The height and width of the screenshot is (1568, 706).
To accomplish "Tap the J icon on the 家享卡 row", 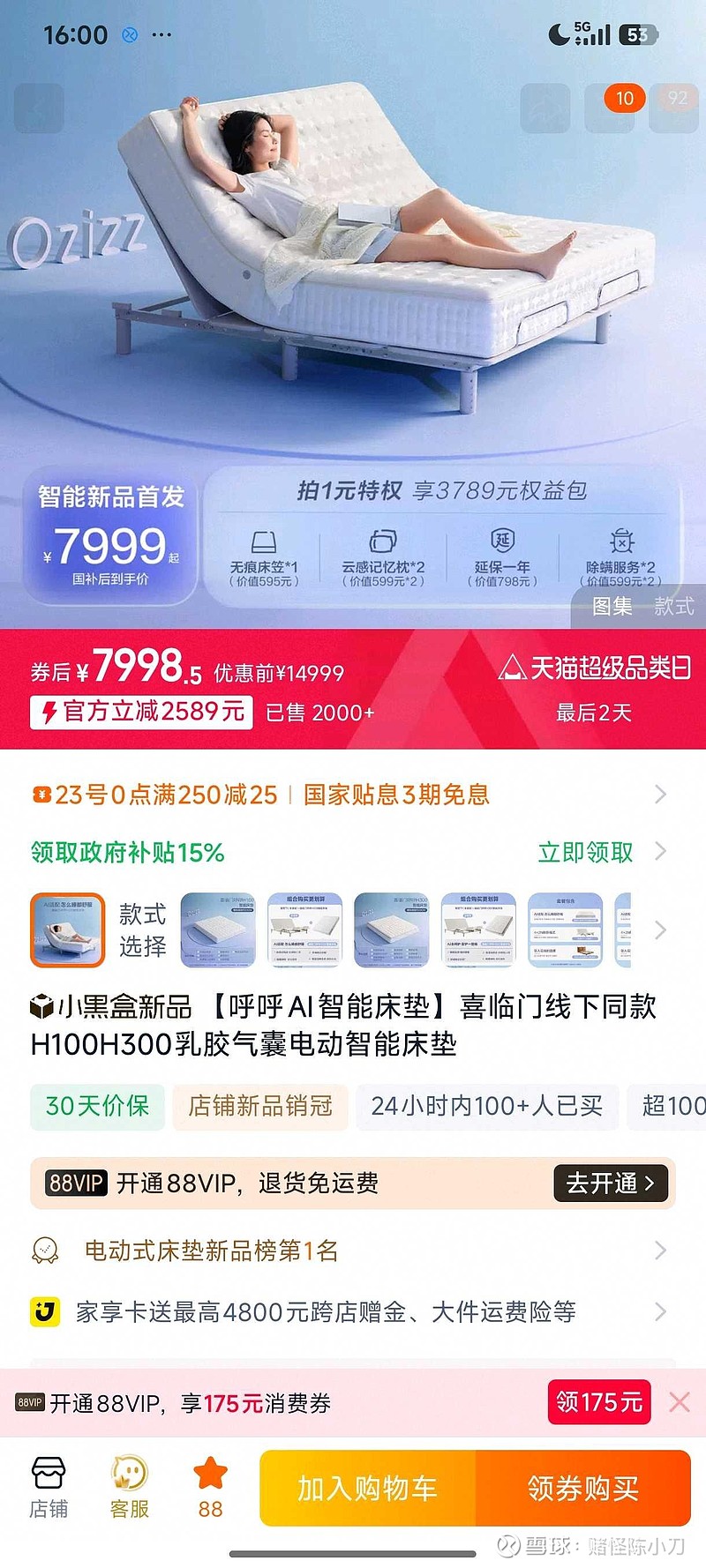I will (x=45, y=1312).
